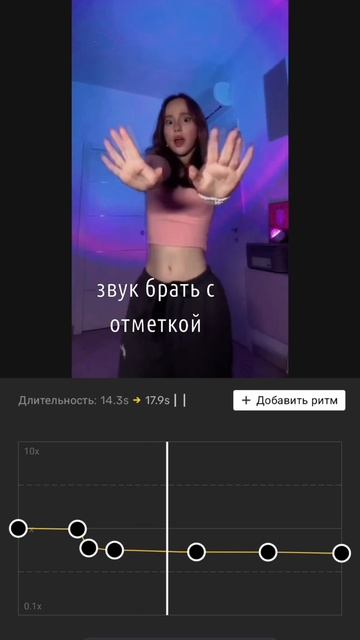Select the last speed curve point
The width and height of the screenshot is (360, 640).
coord(342,553)
